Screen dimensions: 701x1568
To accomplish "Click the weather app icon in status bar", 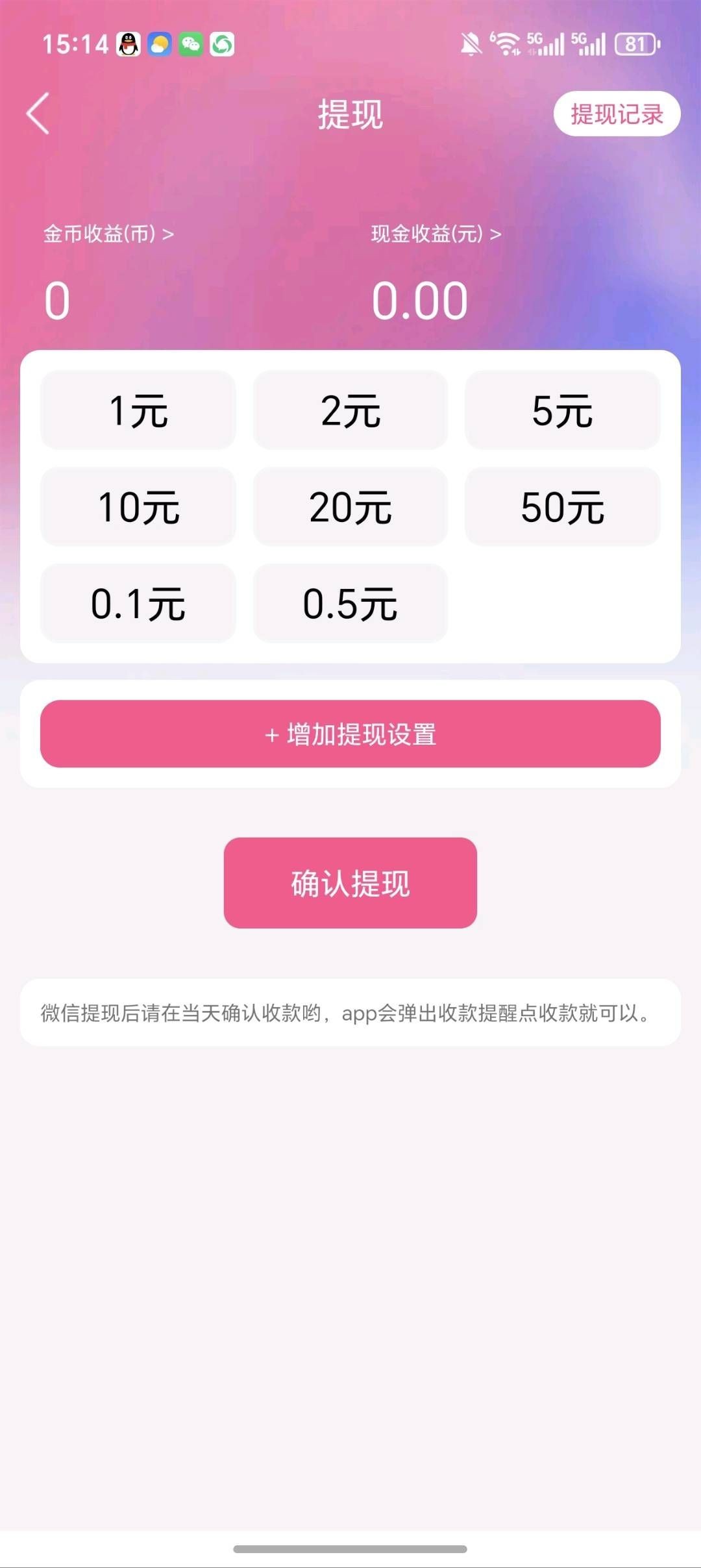I will pos(160,43).
